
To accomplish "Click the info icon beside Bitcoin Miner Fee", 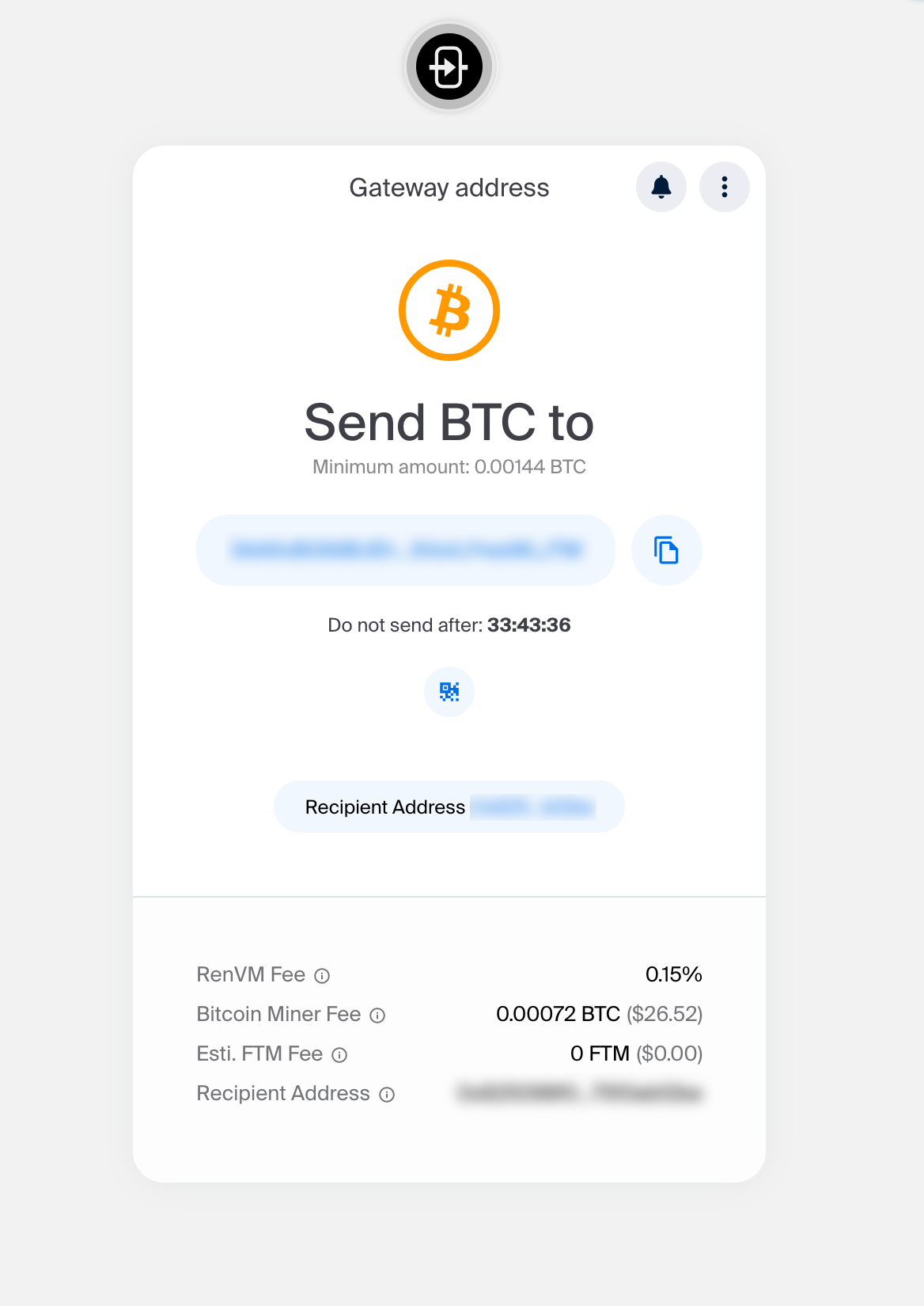I will point(378,1016).
